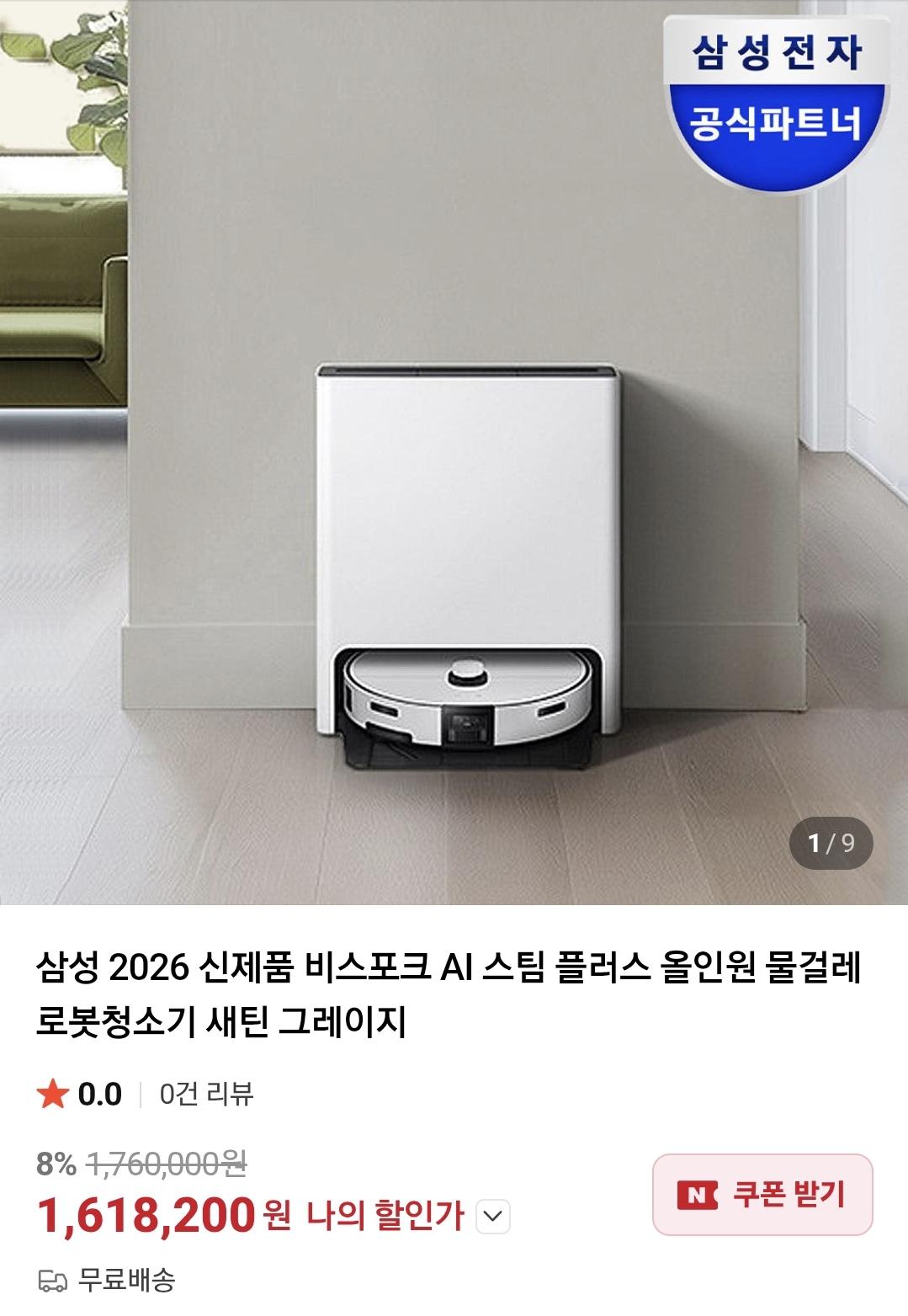Expand the 나의 할인가 price details
This screenshot has height=1316, width=908.
click(493, 1217)
